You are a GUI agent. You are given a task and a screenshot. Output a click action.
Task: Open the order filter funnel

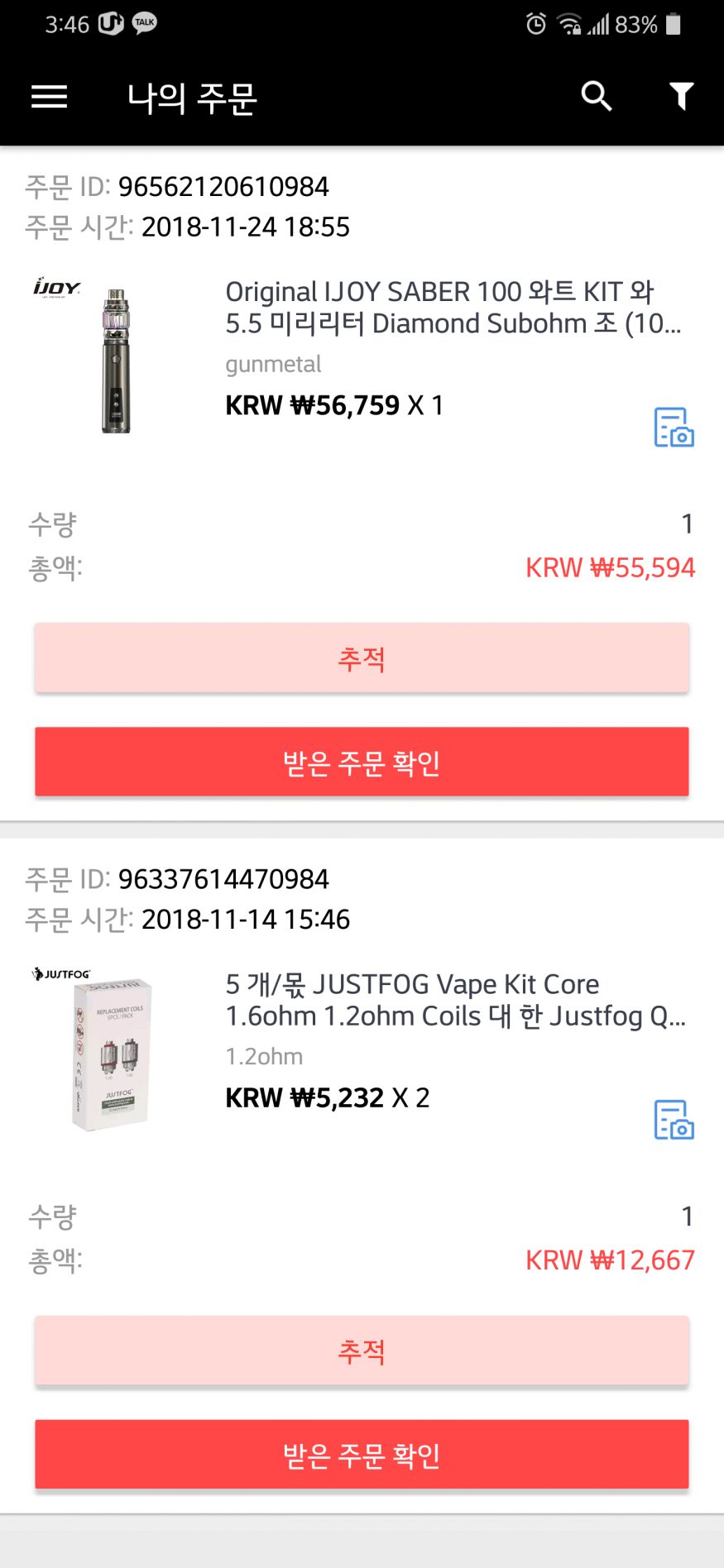[x=680, y=97]
